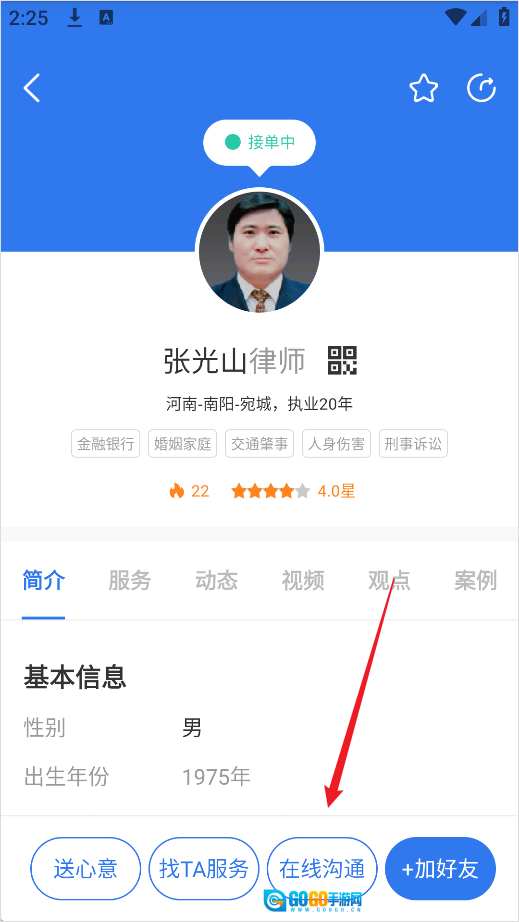The image size is (519, 922).
Task: Tap +加好友 to add friend
Action: coord(440,868)
